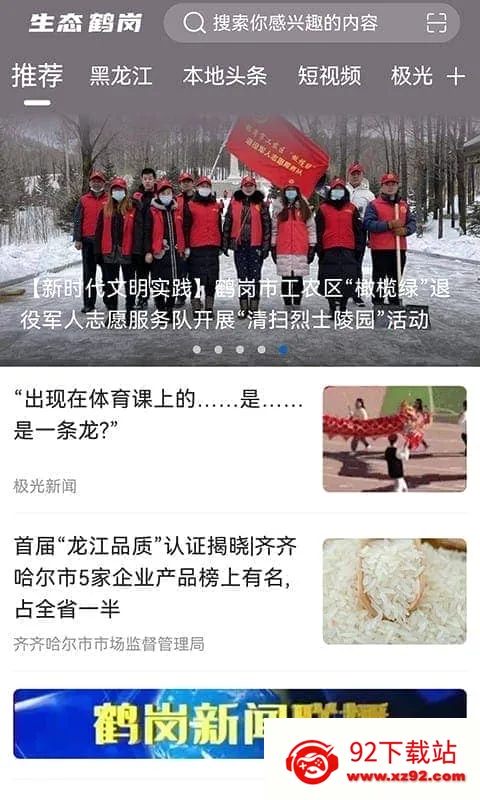480x800 pixels.
Task: Read the dragon in PE class article
Action: tap(240, 439)
